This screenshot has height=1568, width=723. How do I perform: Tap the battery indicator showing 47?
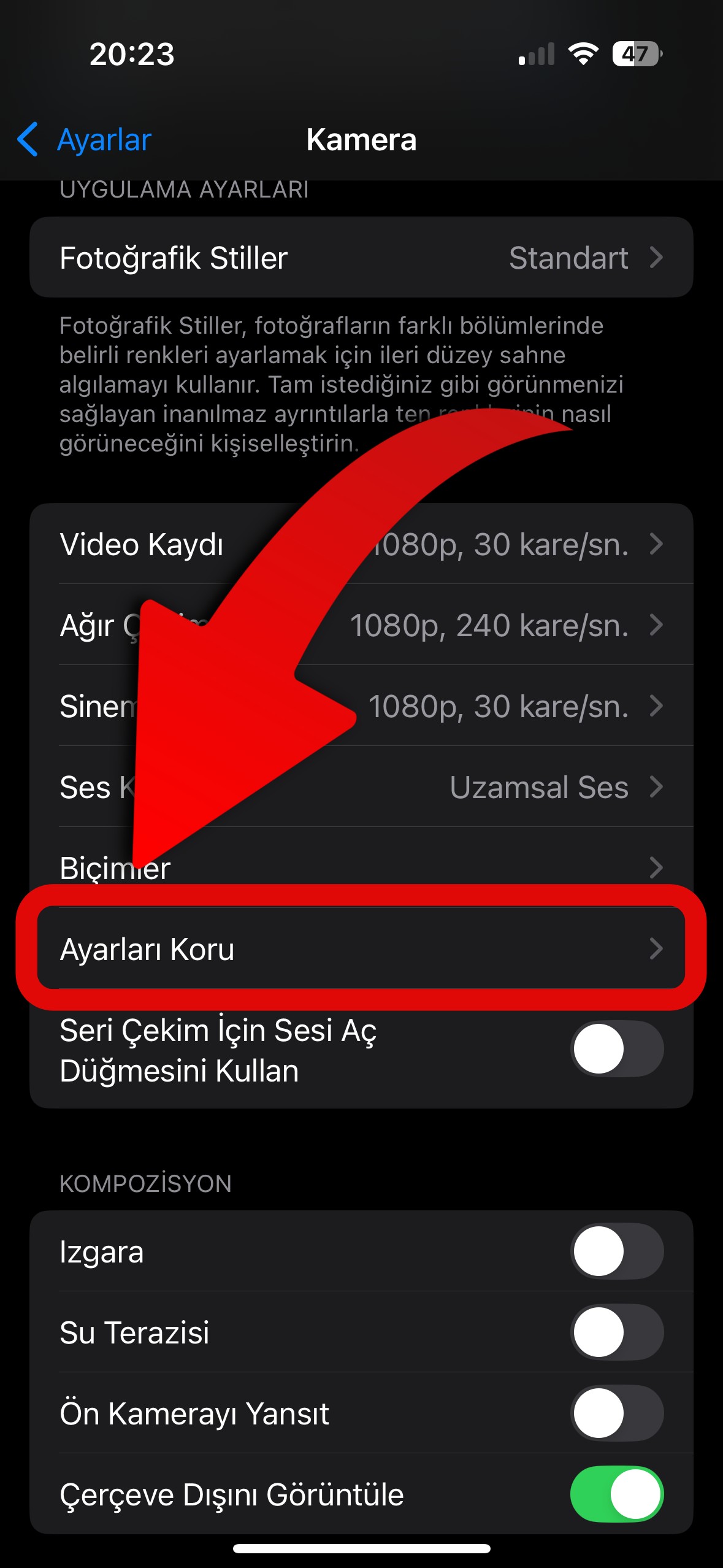(x=637, y=54)
